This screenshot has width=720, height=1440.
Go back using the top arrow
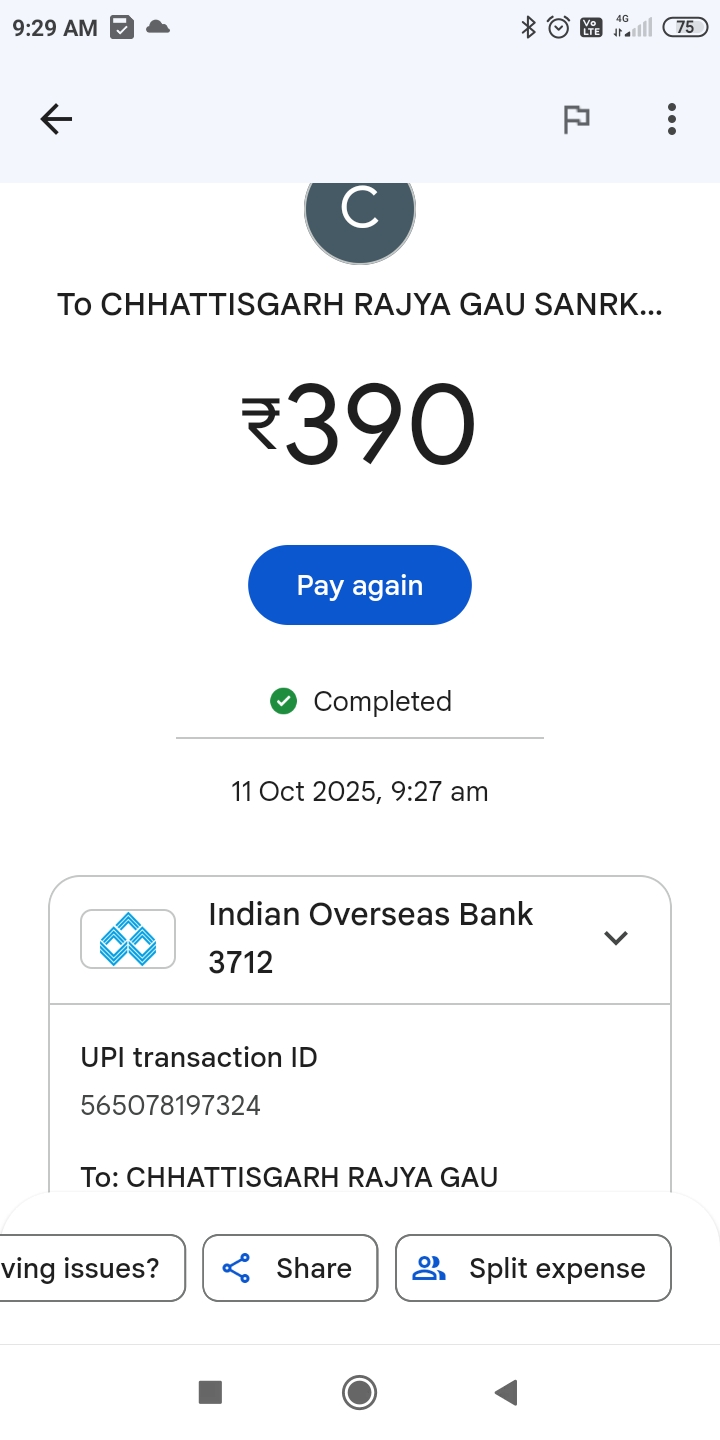click(x=56, y=120)
